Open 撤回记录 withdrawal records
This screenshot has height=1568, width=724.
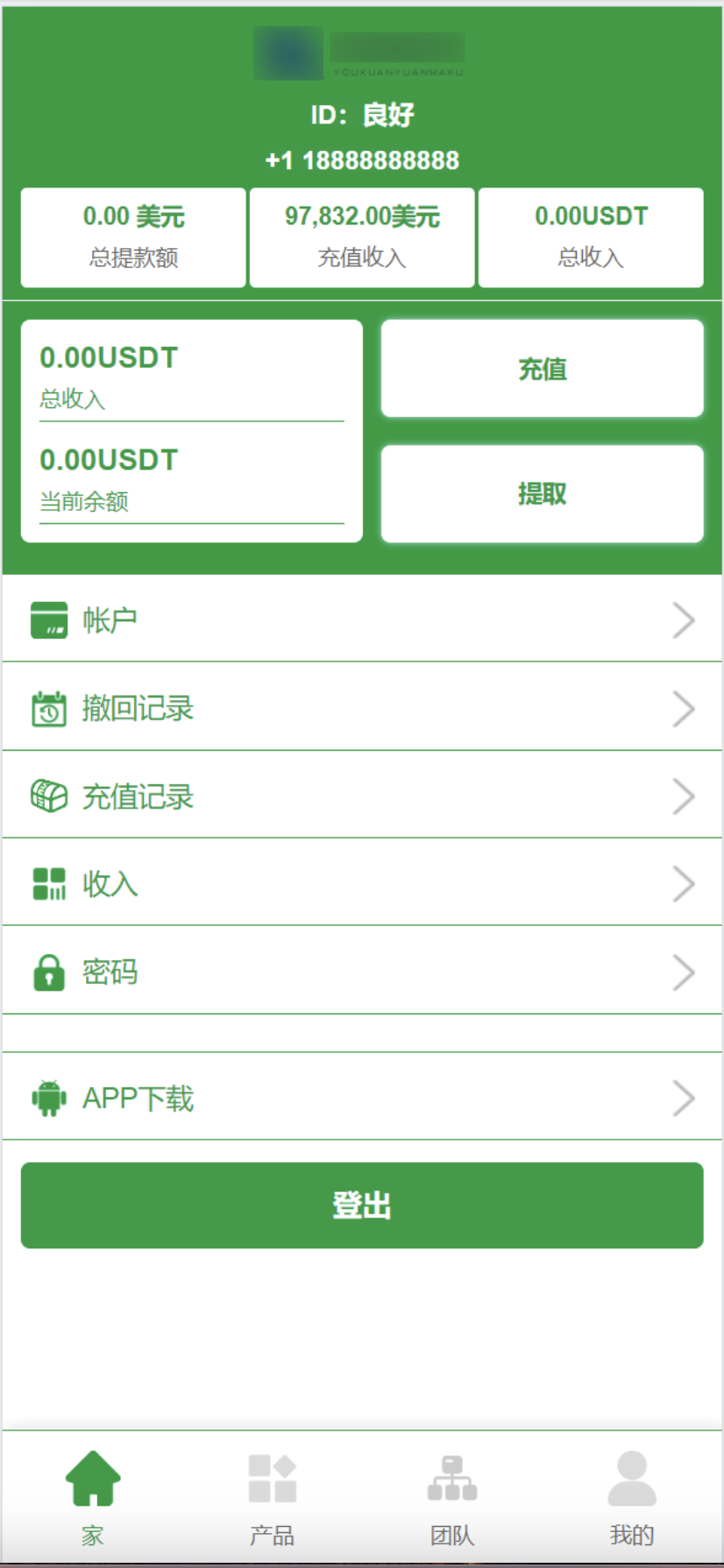click(x=361, y=708)
